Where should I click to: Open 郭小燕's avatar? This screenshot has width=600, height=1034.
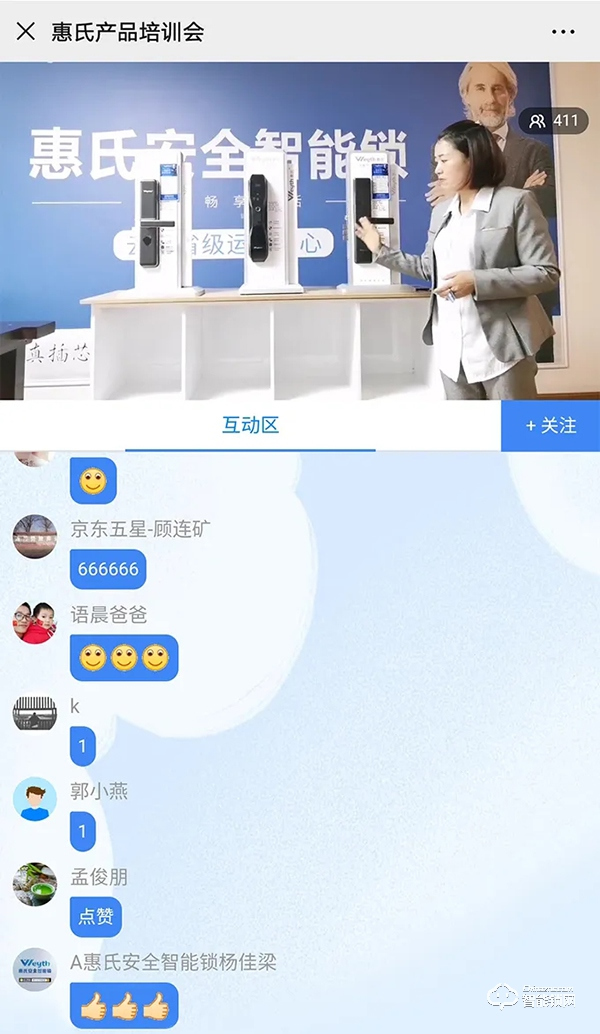[x=34, y=799]
